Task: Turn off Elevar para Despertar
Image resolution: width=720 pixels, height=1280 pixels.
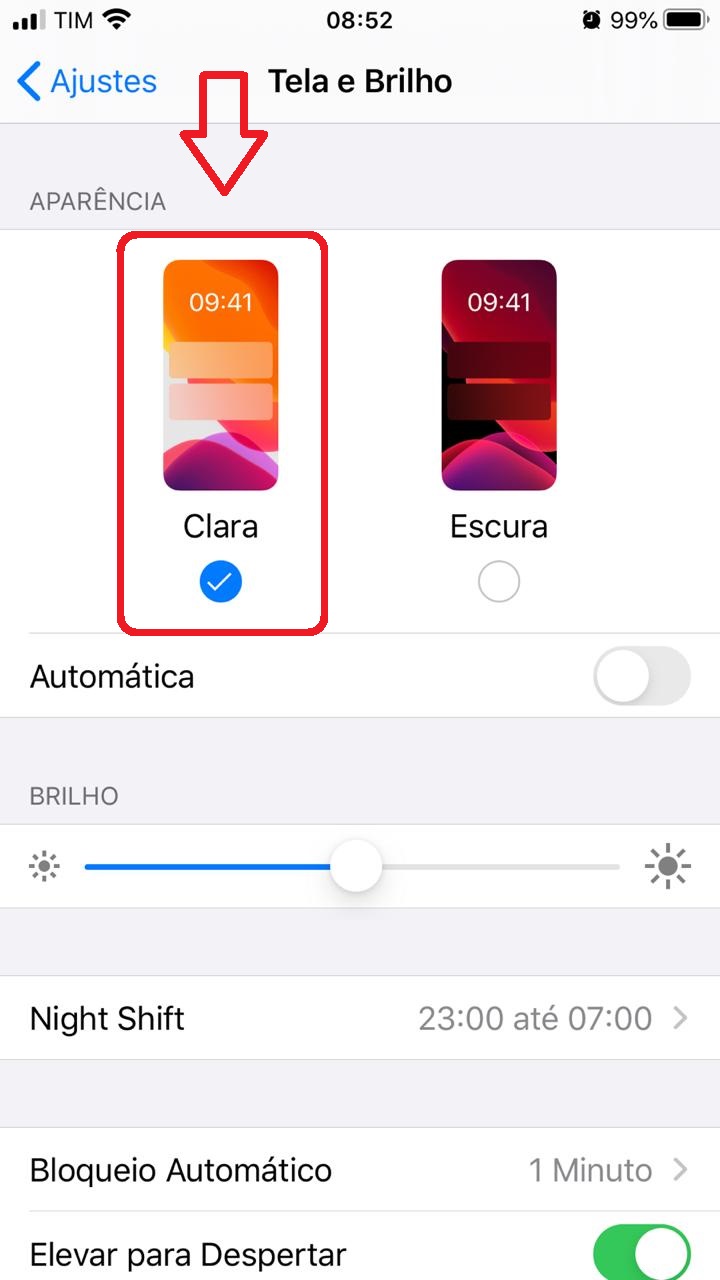Action: [x=641, y=1254]
